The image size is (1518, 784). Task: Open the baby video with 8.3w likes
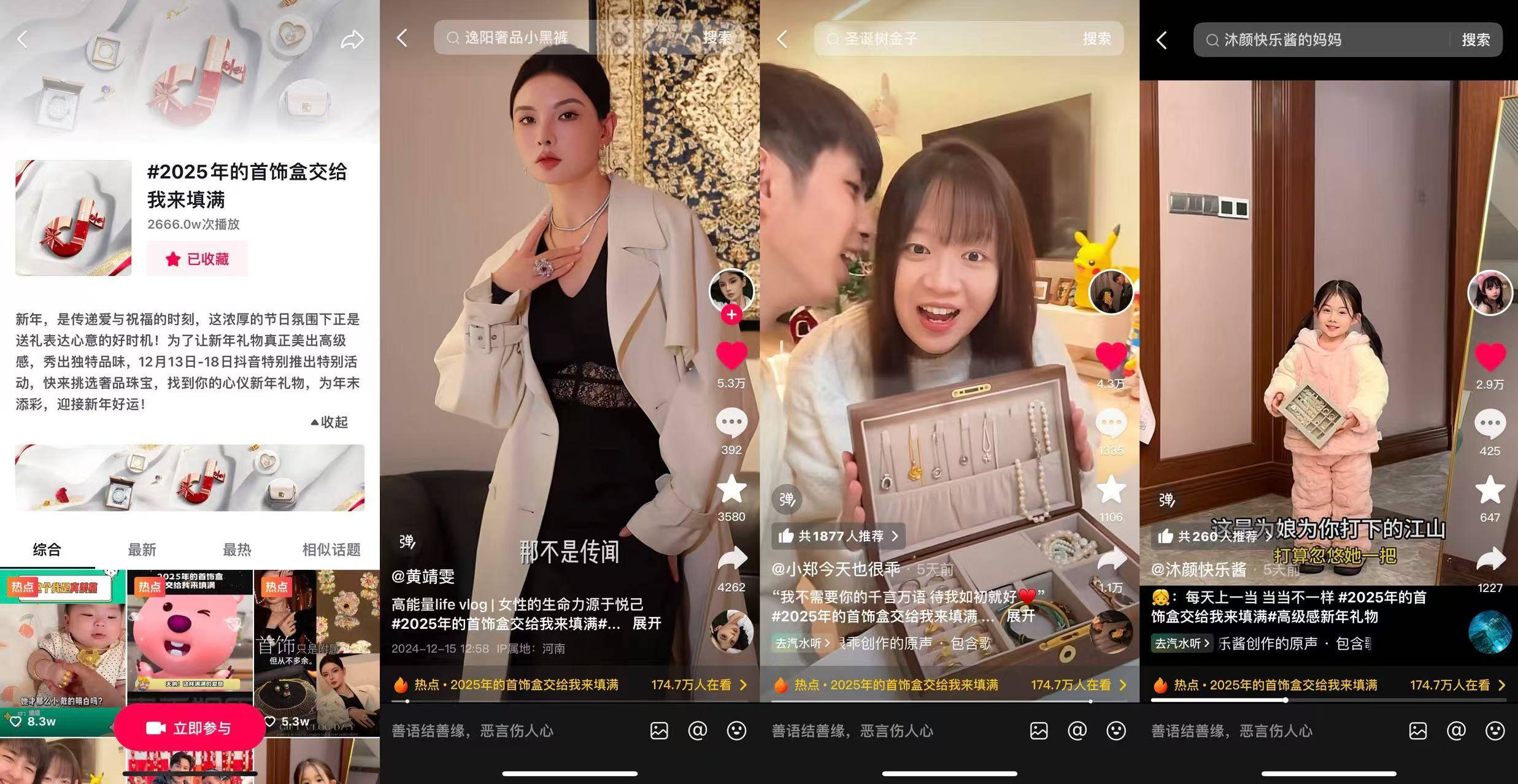click(61, 650)
